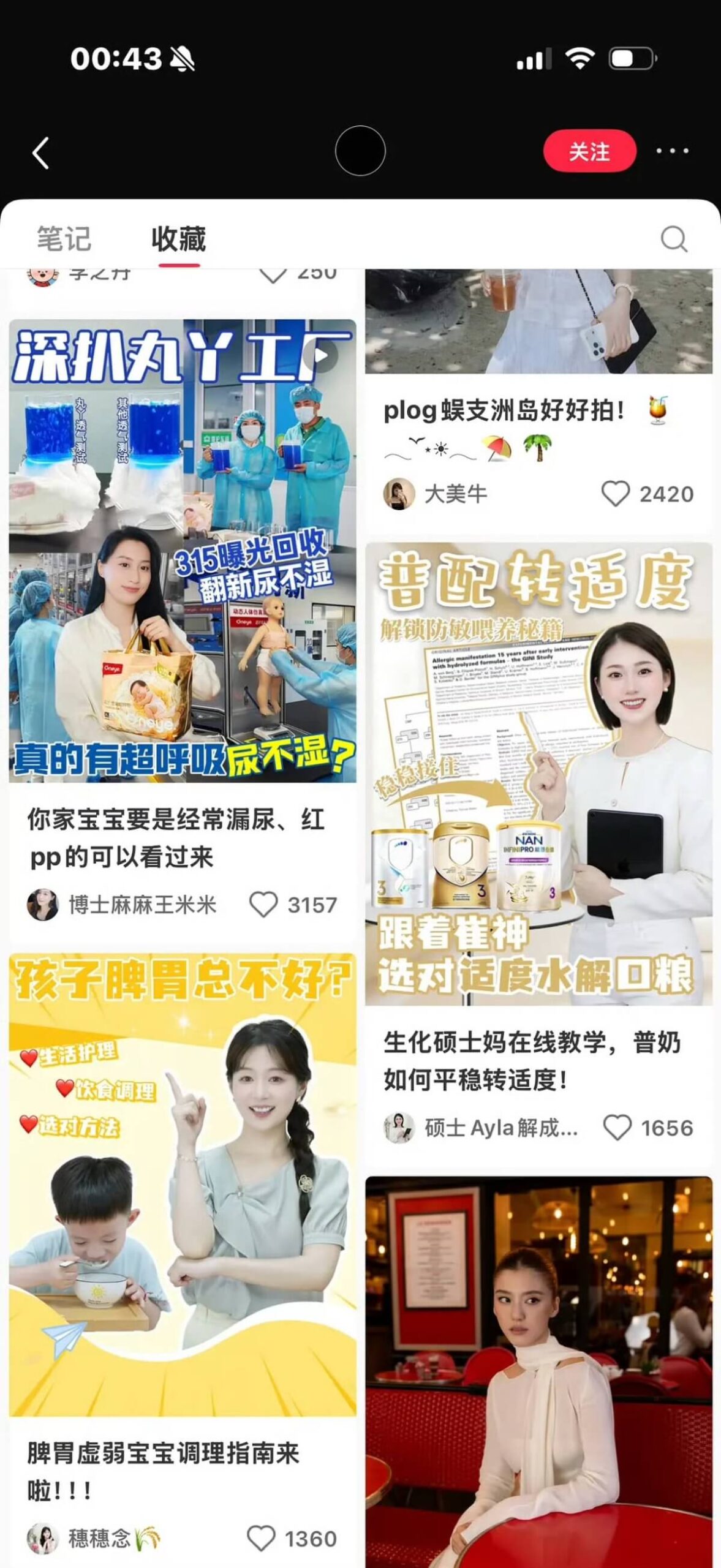The image size is (721, 1568).
Task: Open the search magnifier icon
Action: coord(673,239)
